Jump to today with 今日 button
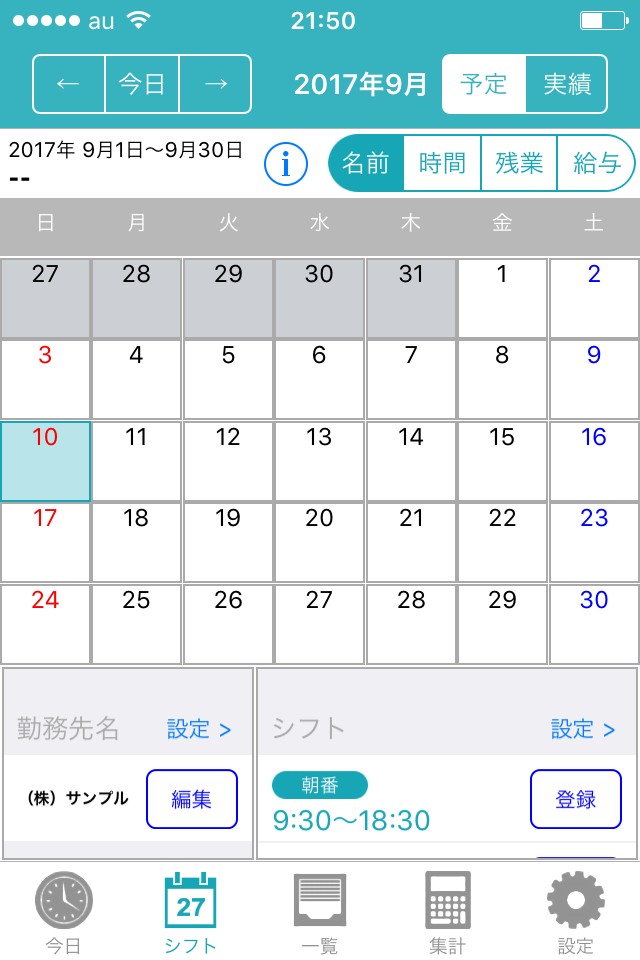640x960 pixels. 142,84
